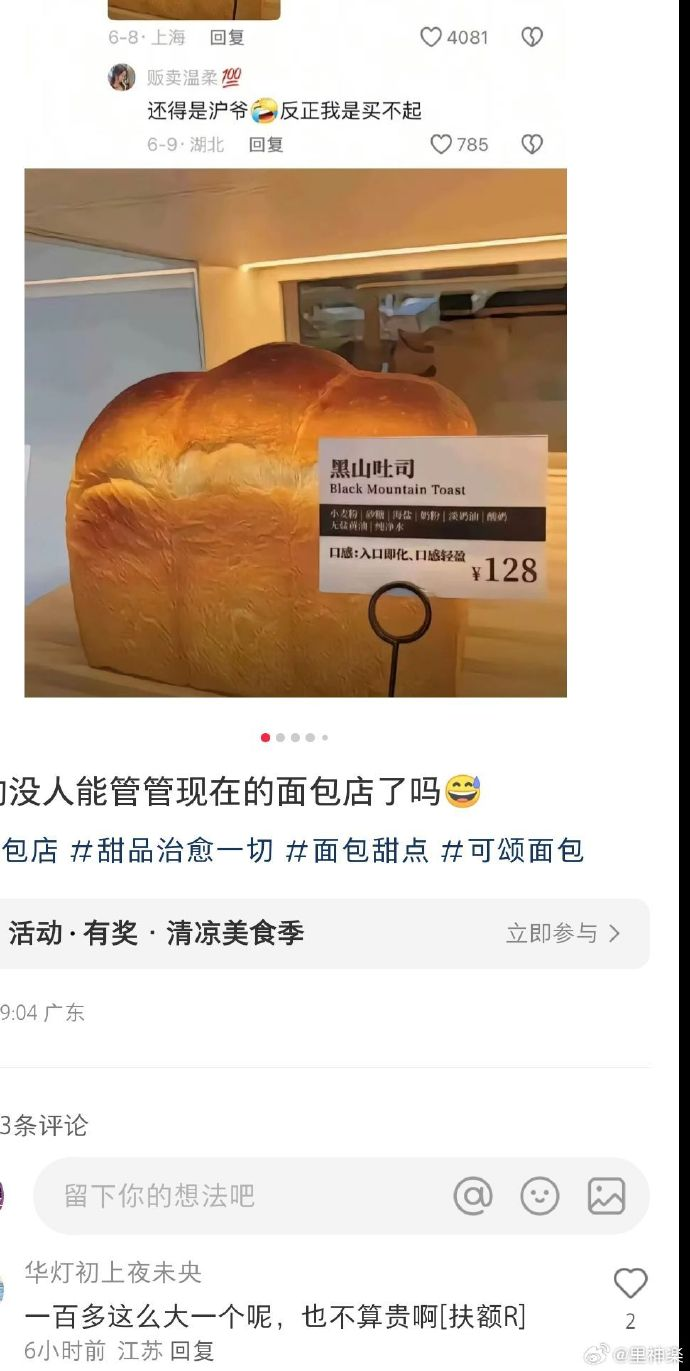Viewport: 690px width, 1371px height.
Task: Open the bread photo in the post
Action: pos(295,432)
